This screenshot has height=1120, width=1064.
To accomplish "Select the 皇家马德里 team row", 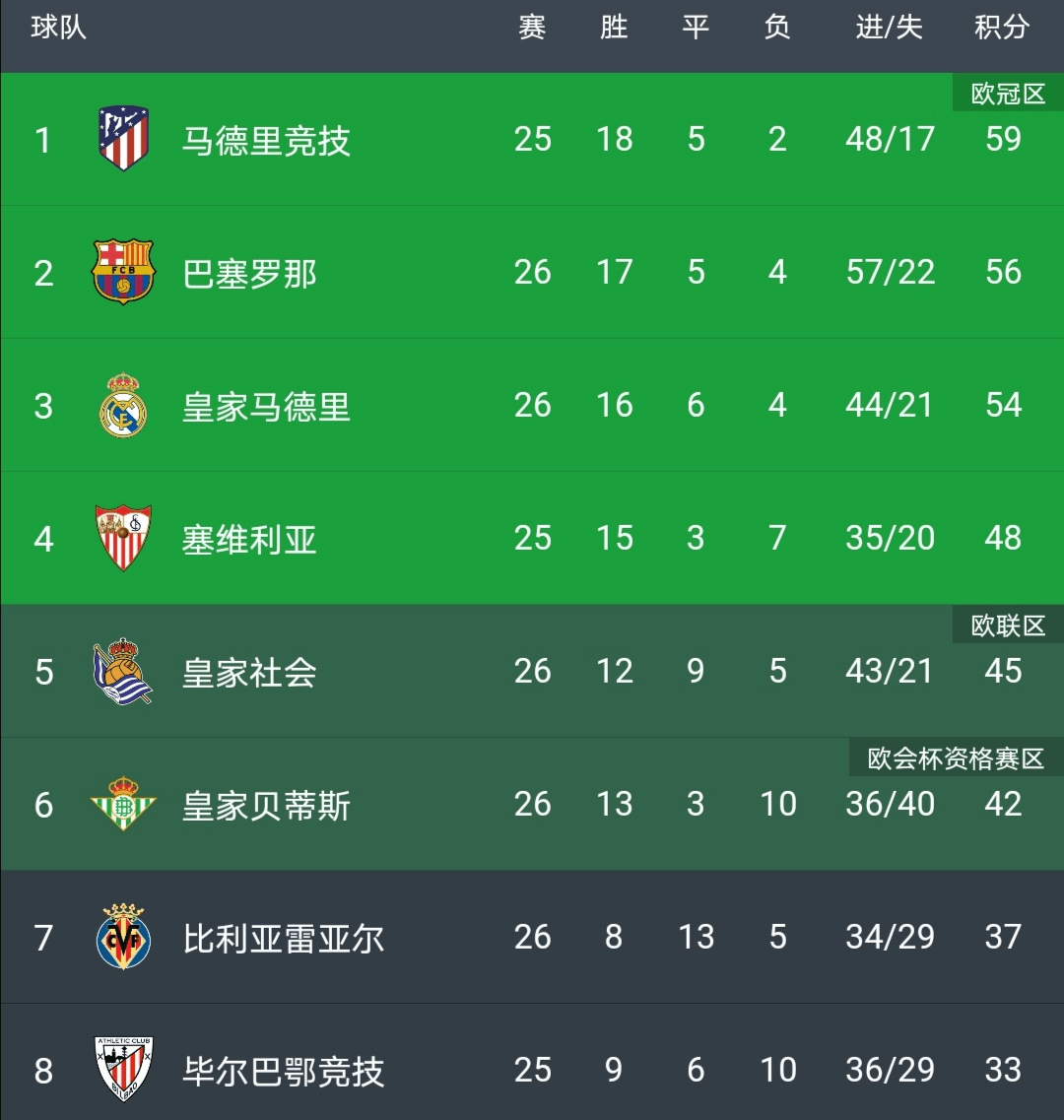I will tap(266, 406).
